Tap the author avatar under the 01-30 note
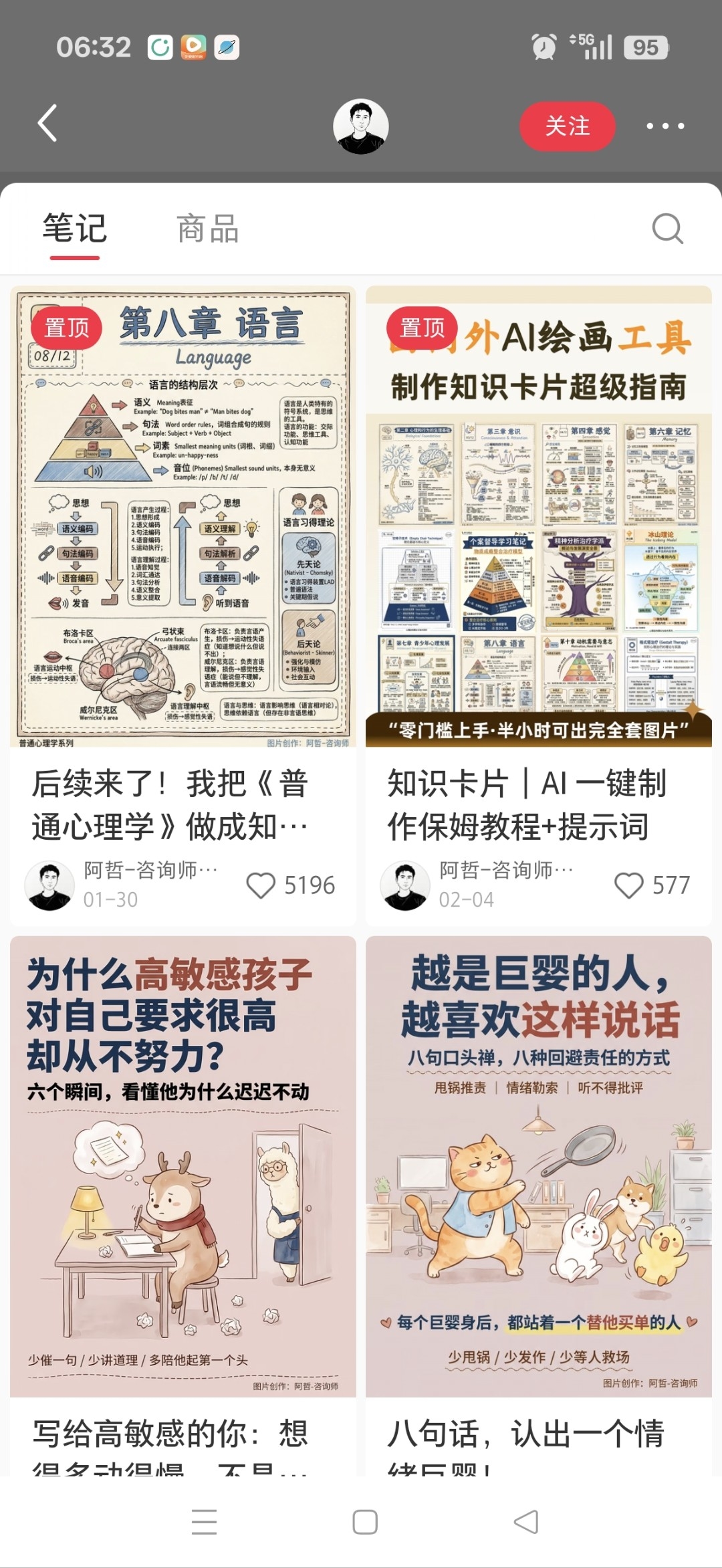 (49, 885)
